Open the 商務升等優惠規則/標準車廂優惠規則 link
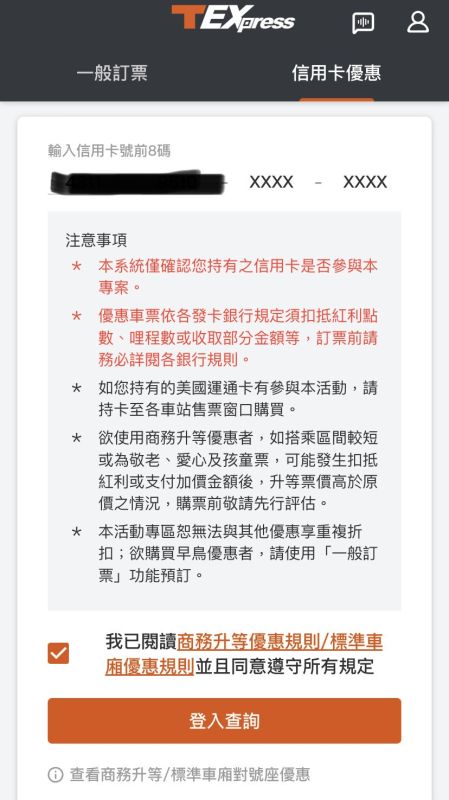The image size is (449, 800). [244, 654]
